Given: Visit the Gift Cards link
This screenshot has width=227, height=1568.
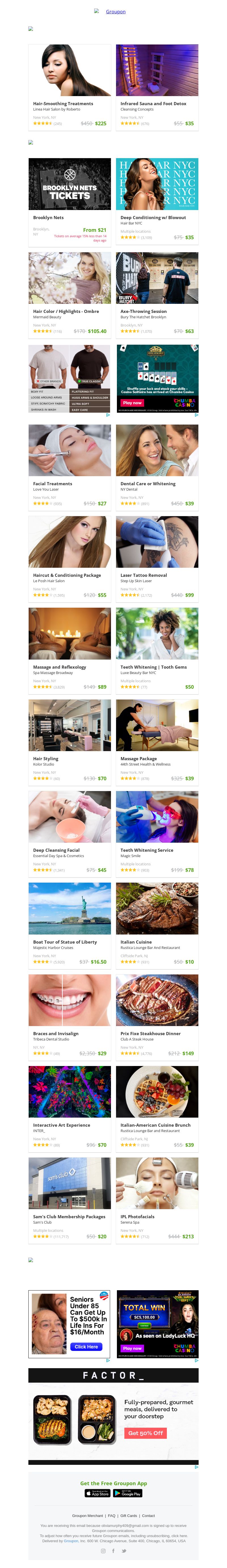Looking at the screenshot, I should tap(129, 1516).
